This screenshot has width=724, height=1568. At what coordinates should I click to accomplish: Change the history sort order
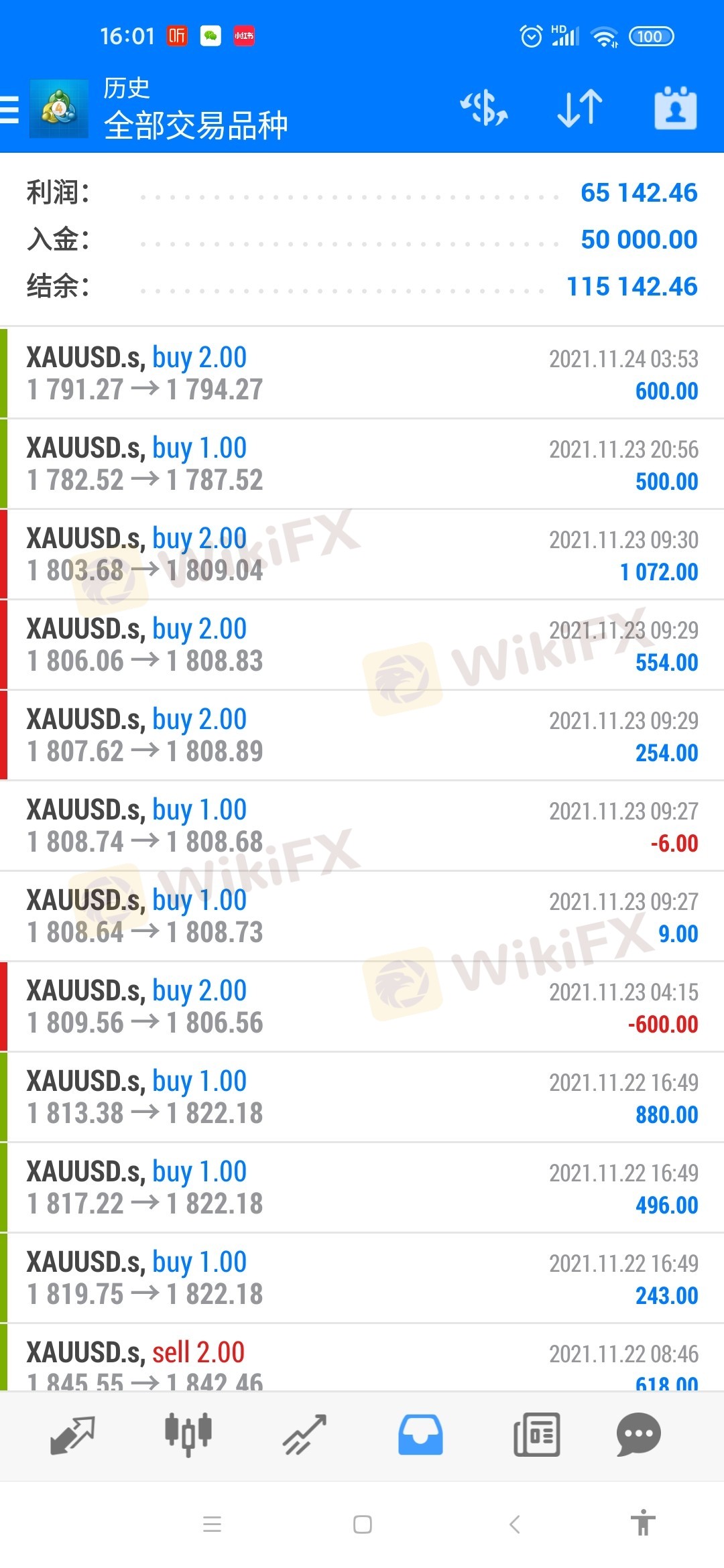click(x=580, y=109)
